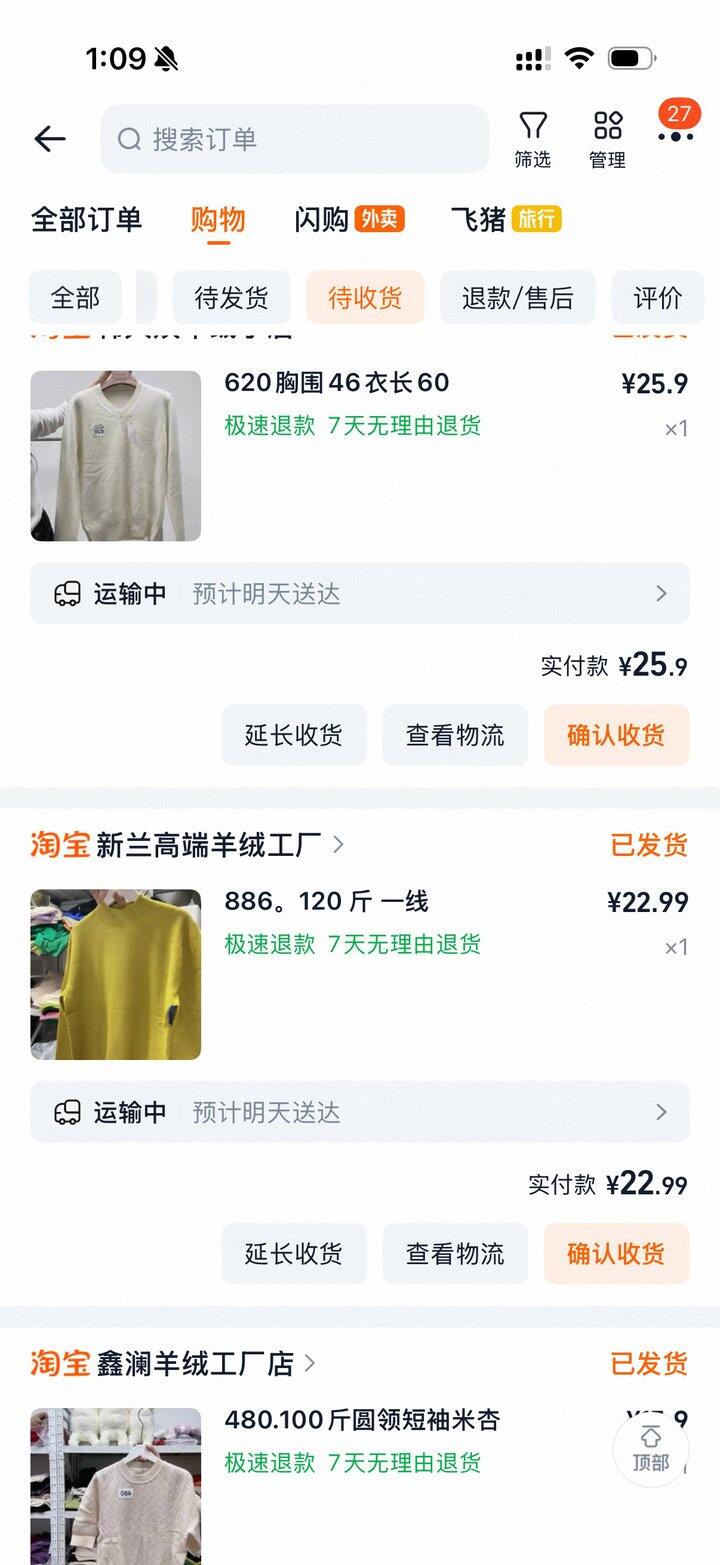Open the three-dot more menu
This screenshot has height=1565, width=720.
[676, 136]
